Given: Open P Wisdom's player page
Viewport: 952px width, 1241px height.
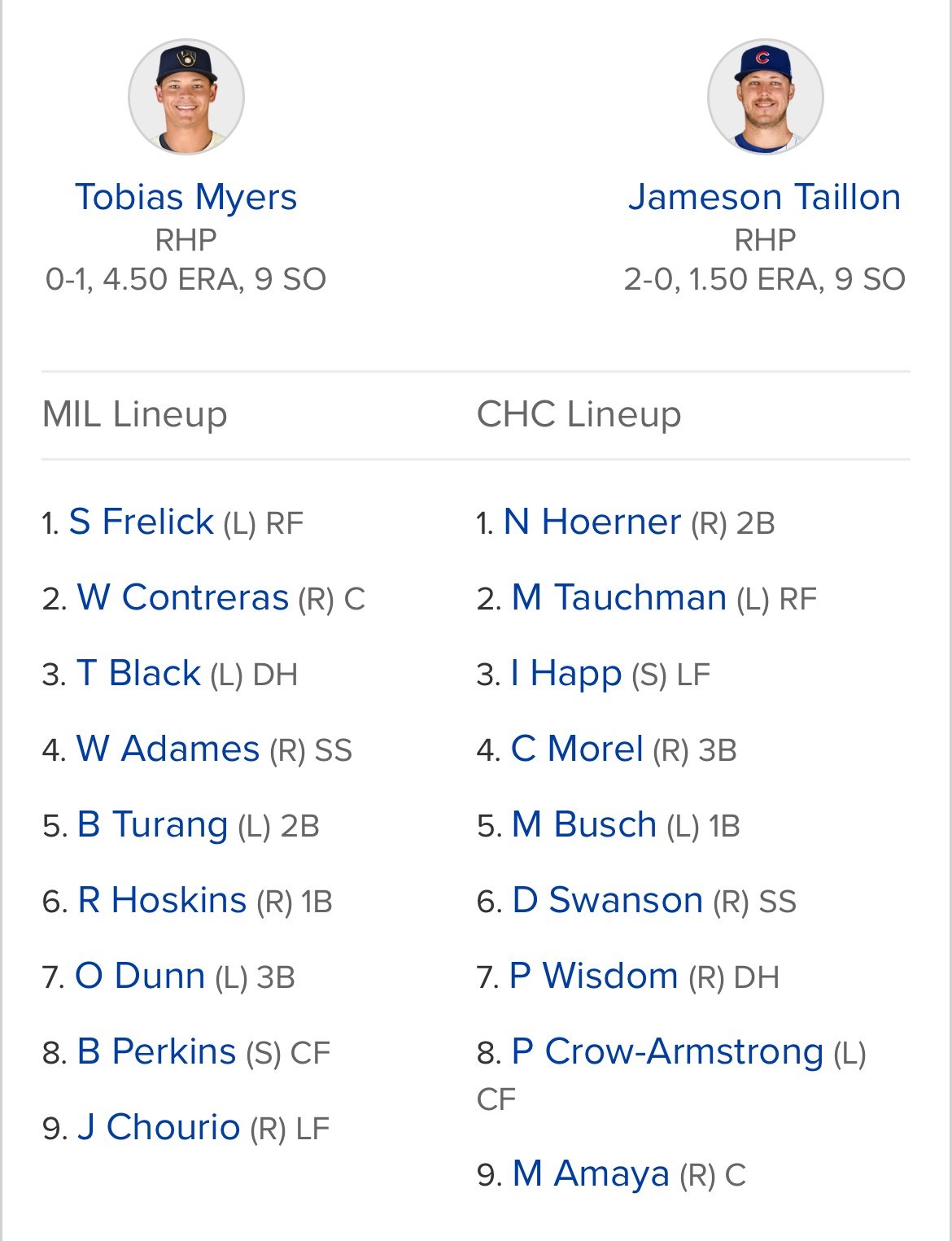Looking at the screenshot, I should tap(593, 976).
